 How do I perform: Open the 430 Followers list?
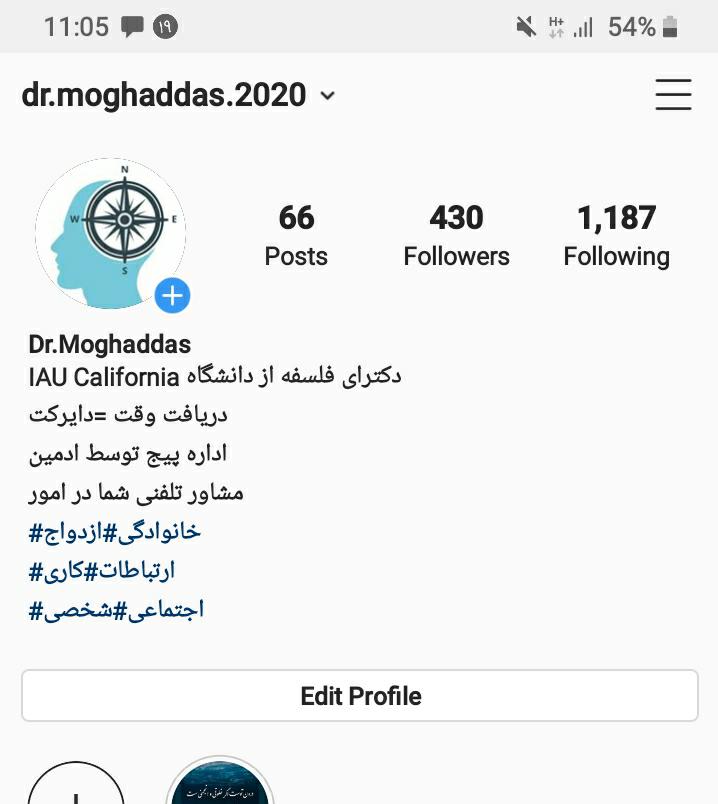click(456, 235)
